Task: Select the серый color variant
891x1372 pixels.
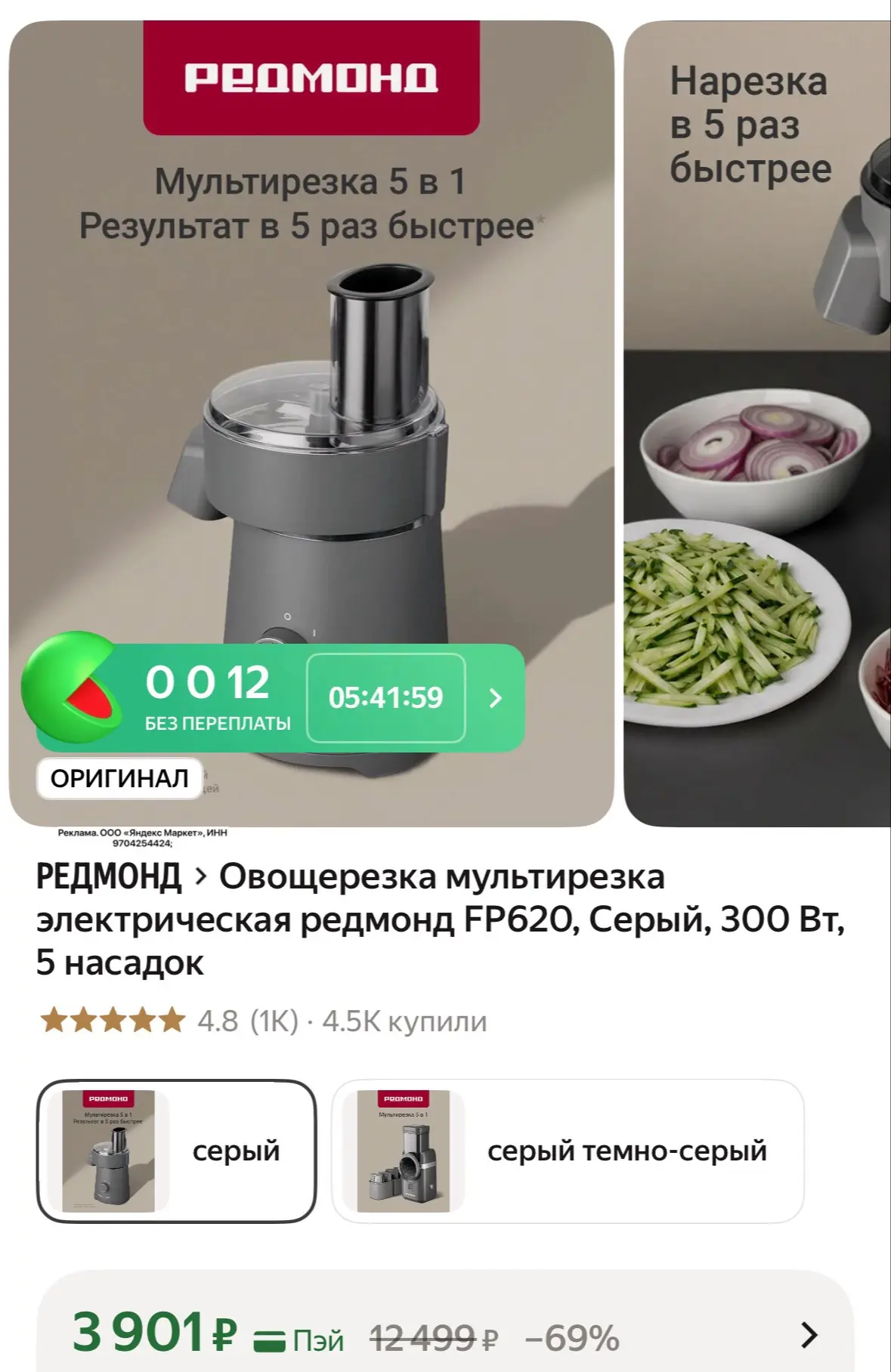Action: tap(176, 1151)
